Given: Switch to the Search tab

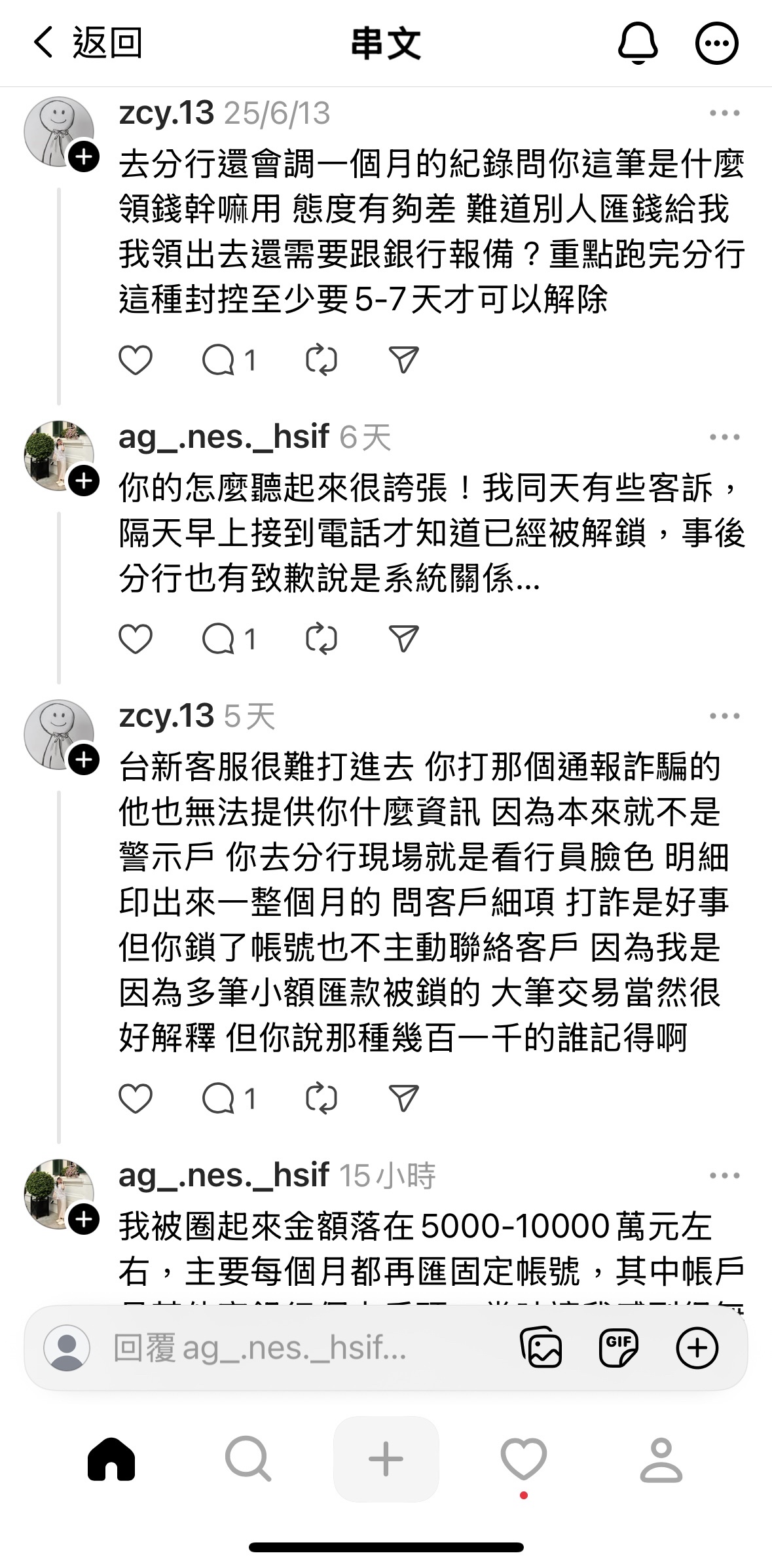Looking at the screenshot, I should pyautogui.click(x=248, y=1459).
